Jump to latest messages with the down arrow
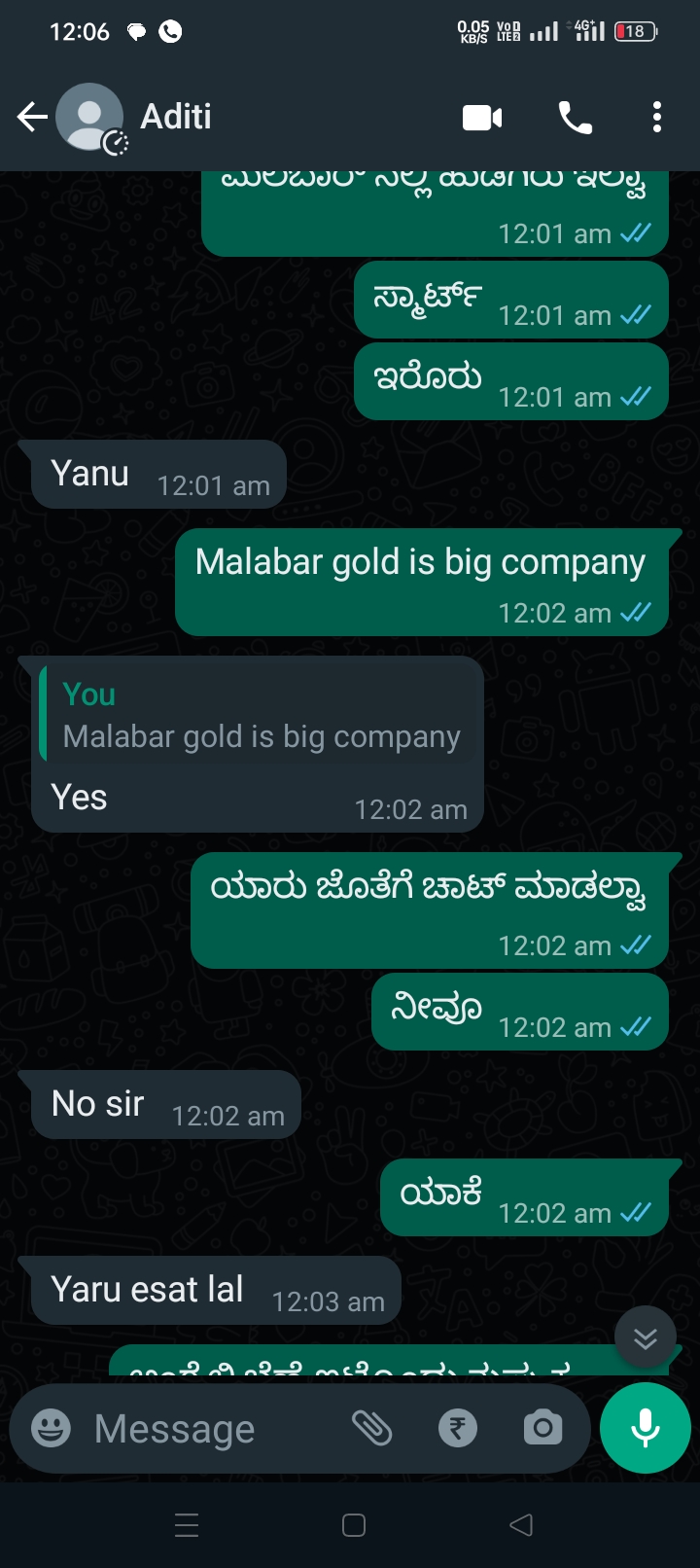 [x=646, y=1338]
